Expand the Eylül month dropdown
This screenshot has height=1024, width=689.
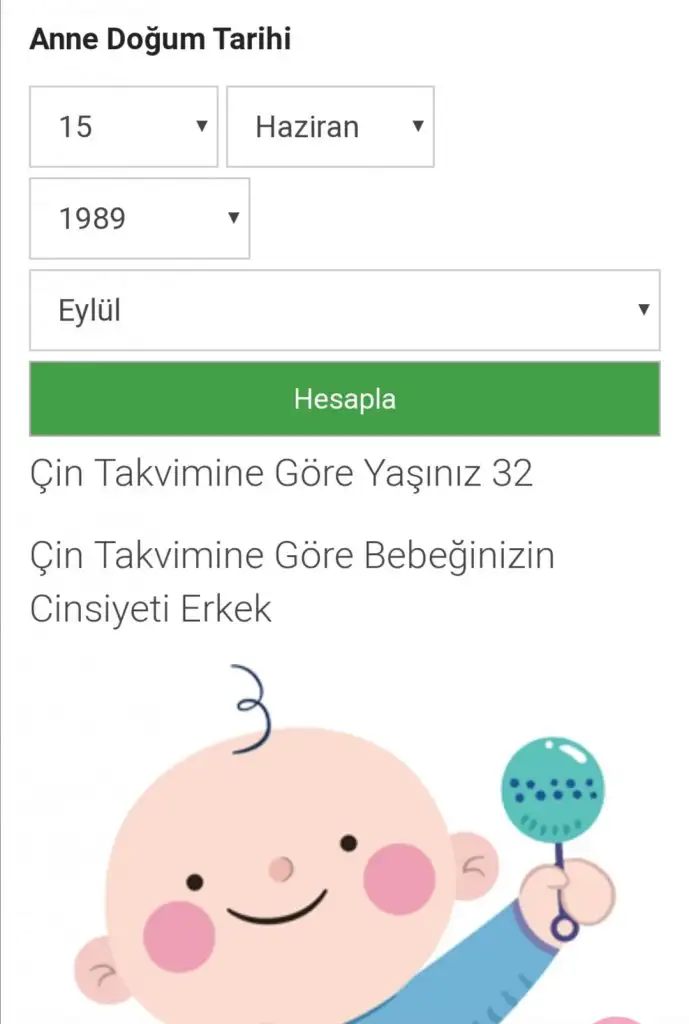344,310
